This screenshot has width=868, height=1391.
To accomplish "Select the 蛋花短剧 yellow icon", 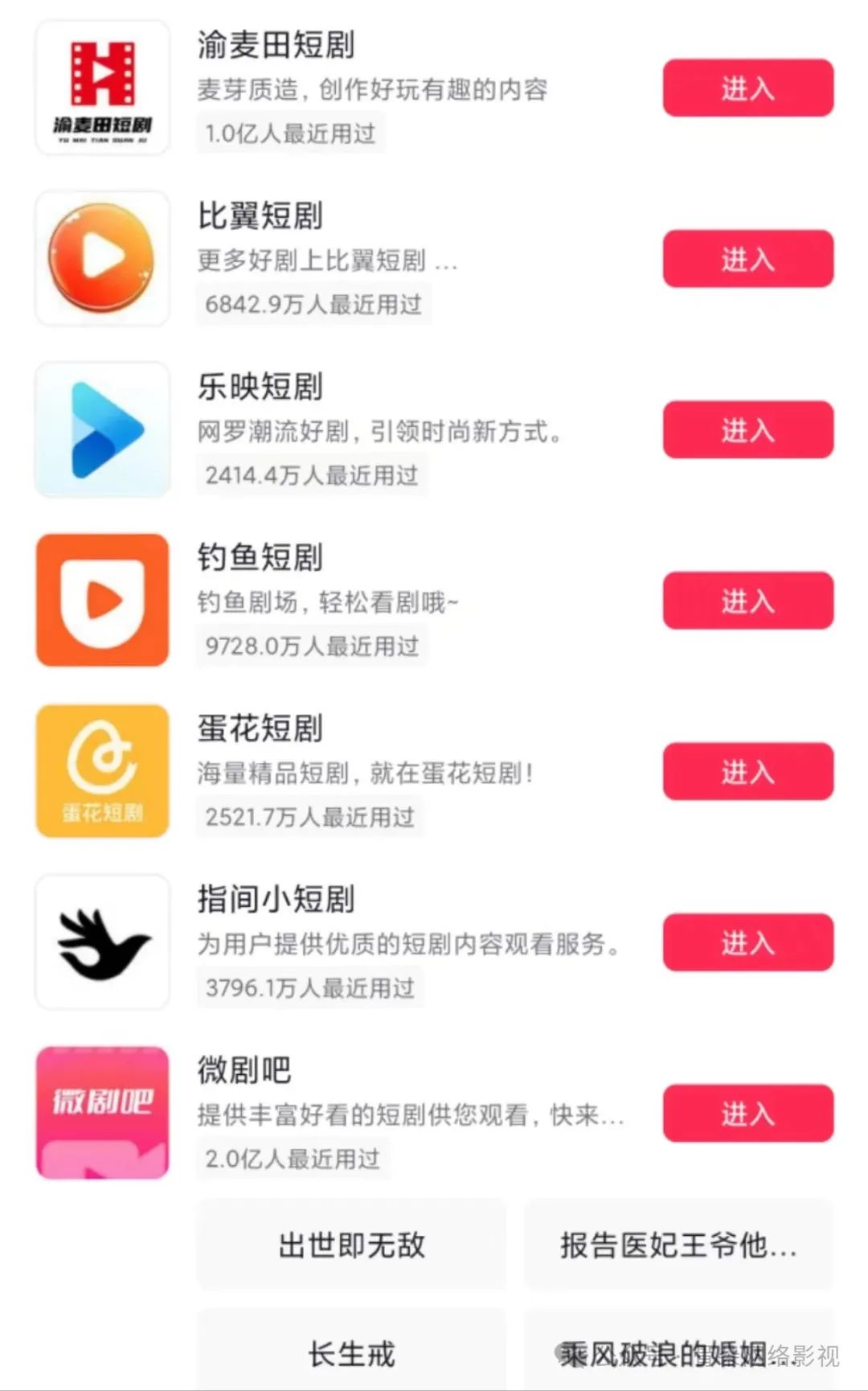I will coord(102,771).
